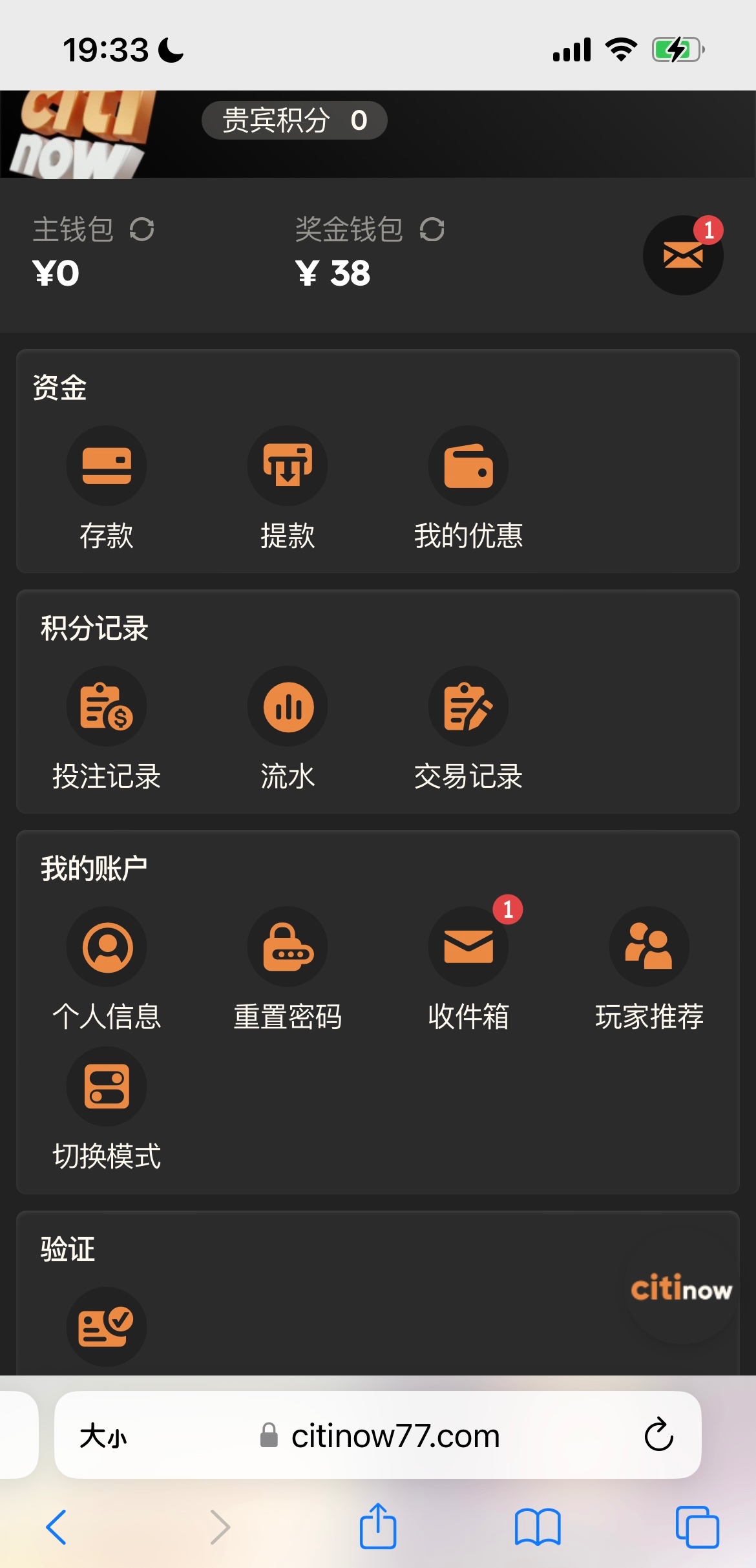Reload the page in Safari
This screenshot has width=756, height=1568.
(x=658, y=1435)
